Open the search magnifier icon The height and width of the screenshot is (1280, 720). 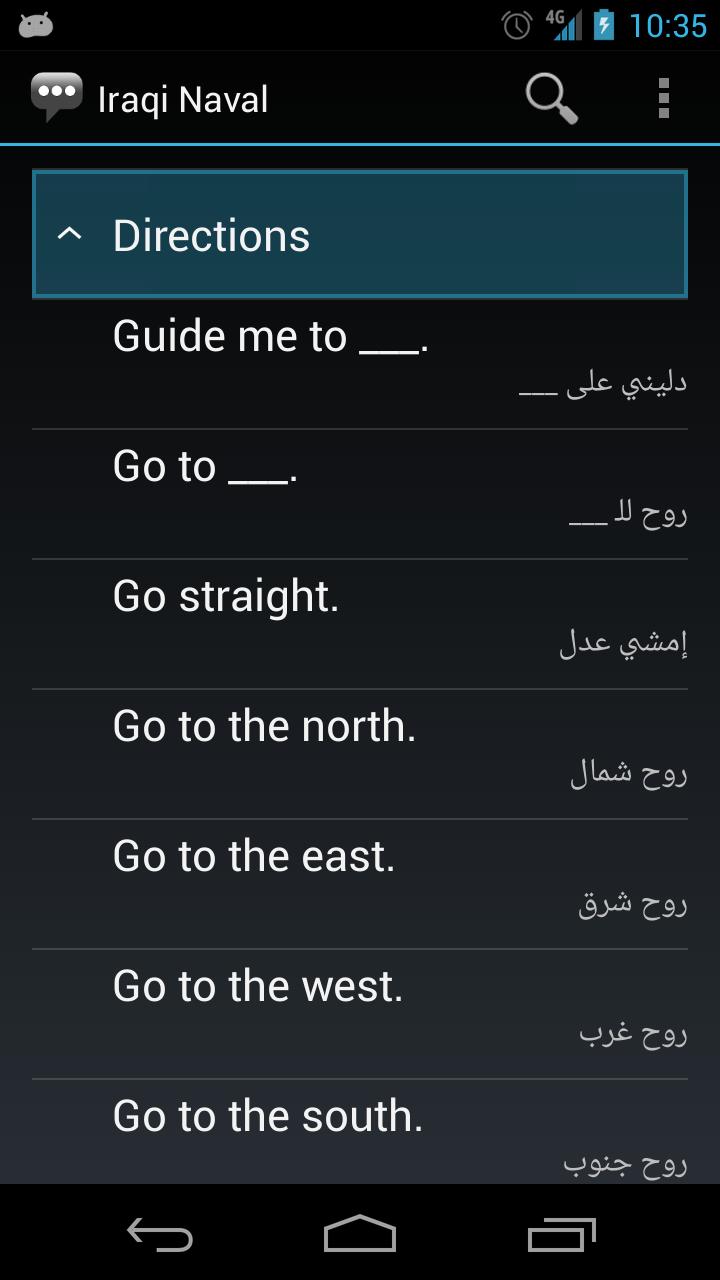click(549, 96)
